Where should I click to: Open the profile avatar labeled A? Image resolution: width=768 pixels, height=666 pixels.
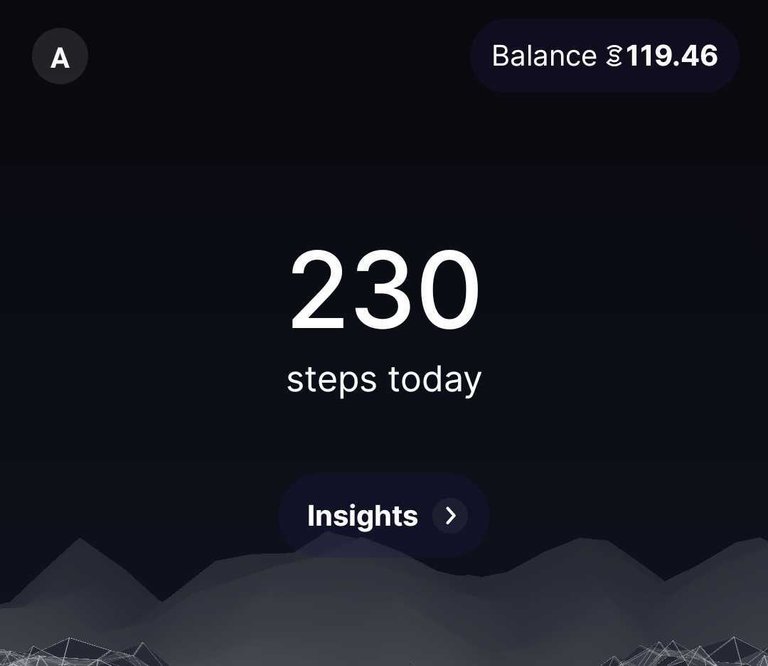60,57
